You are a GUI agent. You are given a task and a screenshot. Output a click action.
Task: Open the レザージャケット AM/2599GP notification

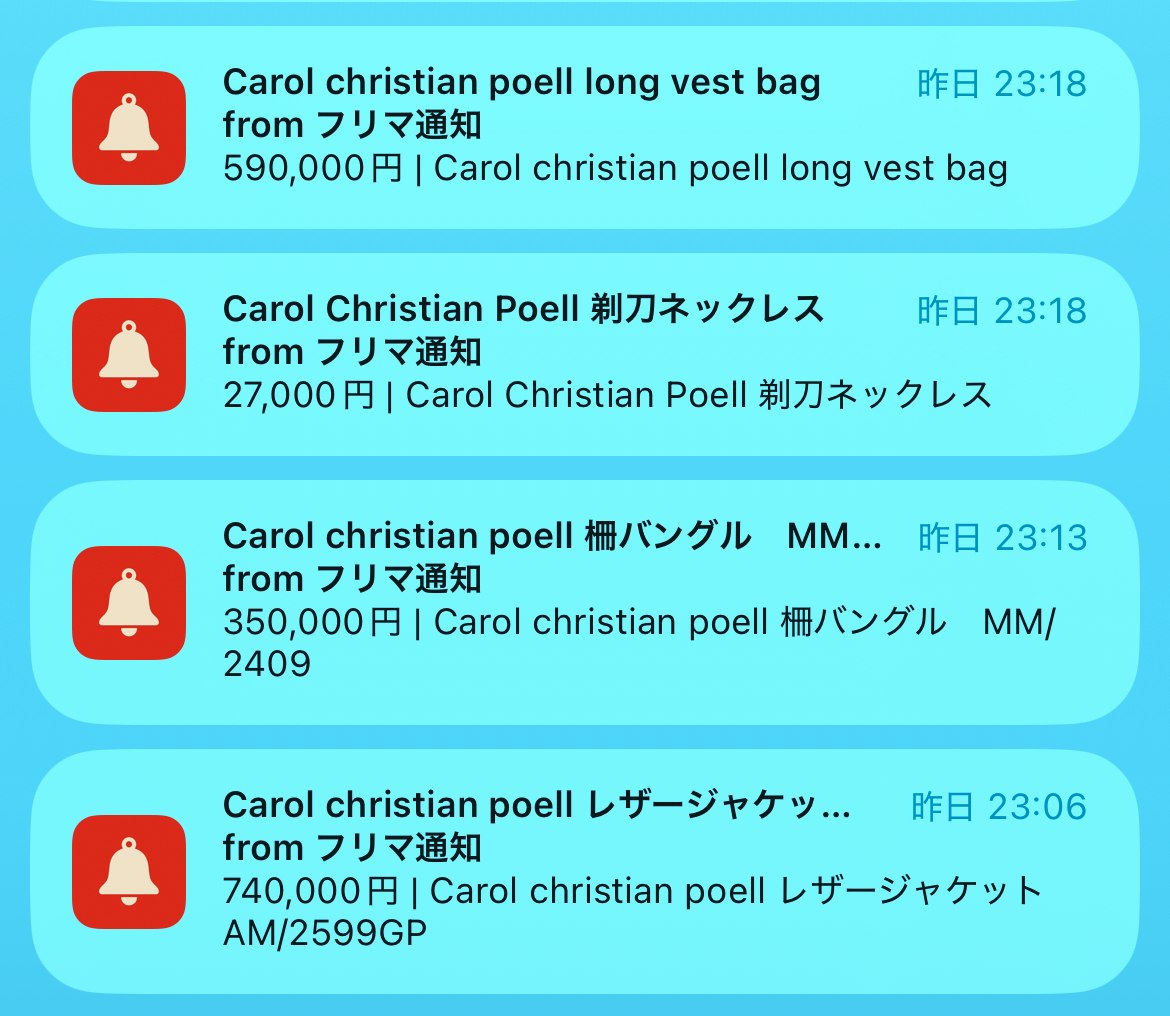585,871
